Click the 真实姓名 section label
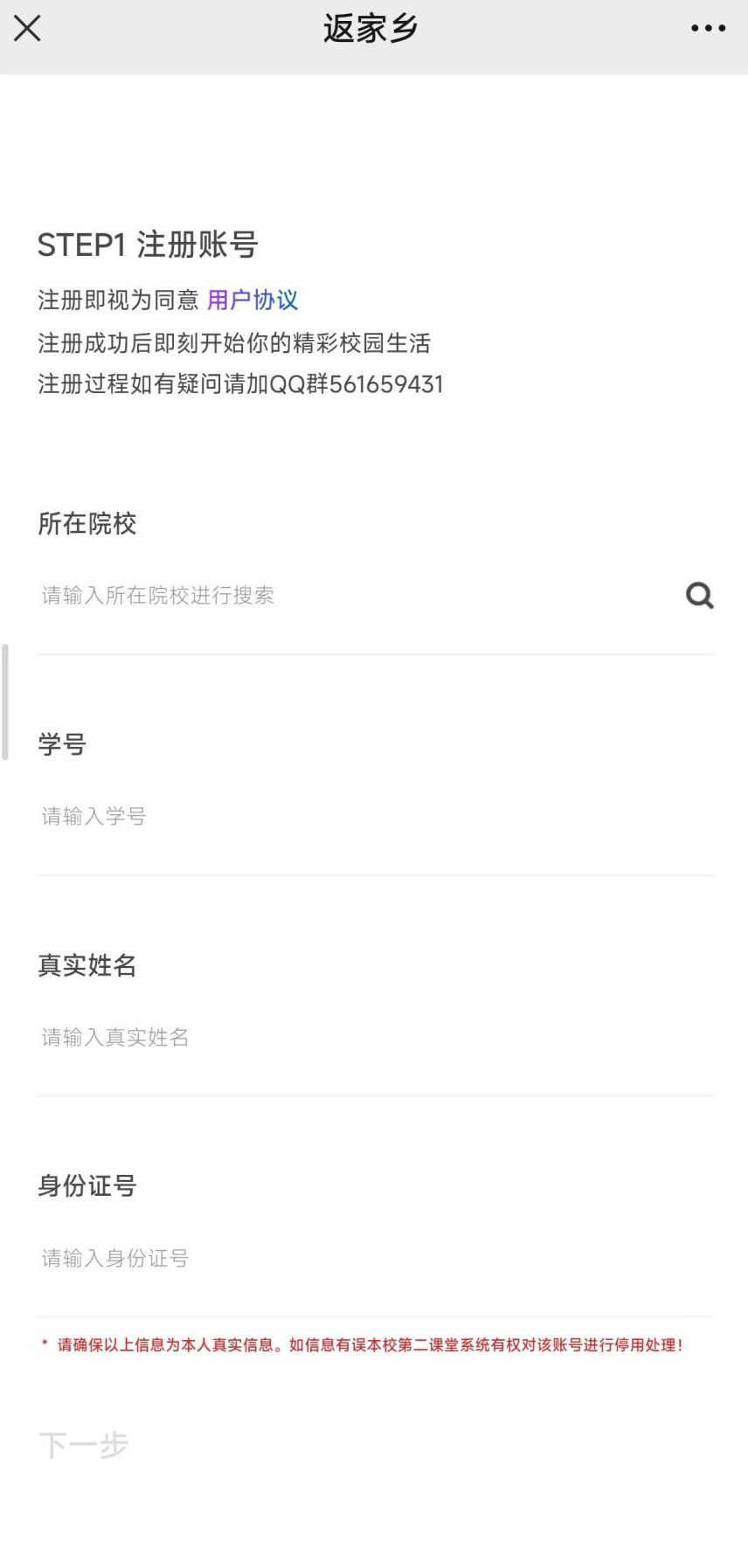 pyautogui.click(x=87, y=966)
